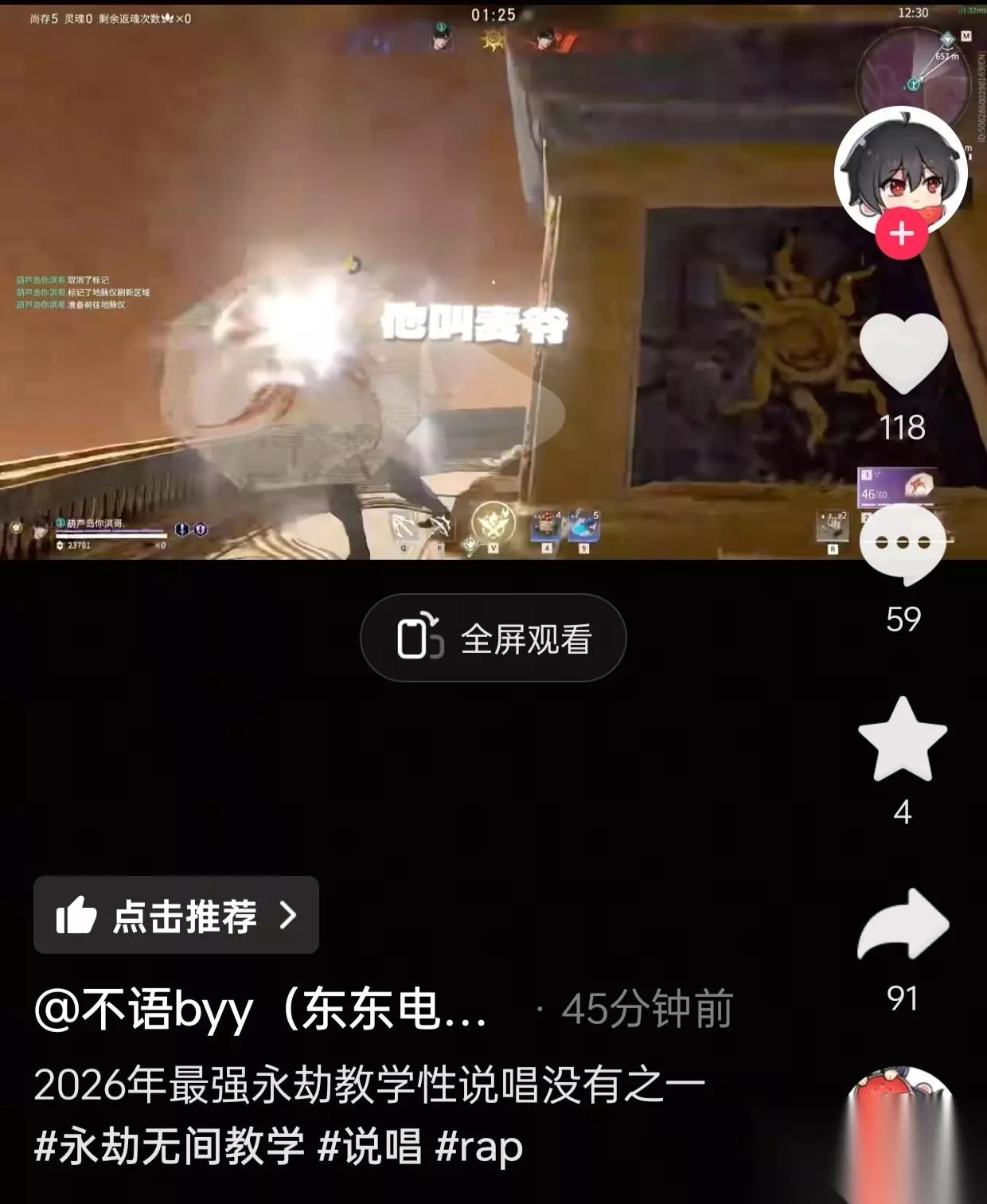Like this video with the heart
987x1204 pixels.
[903, 353]
